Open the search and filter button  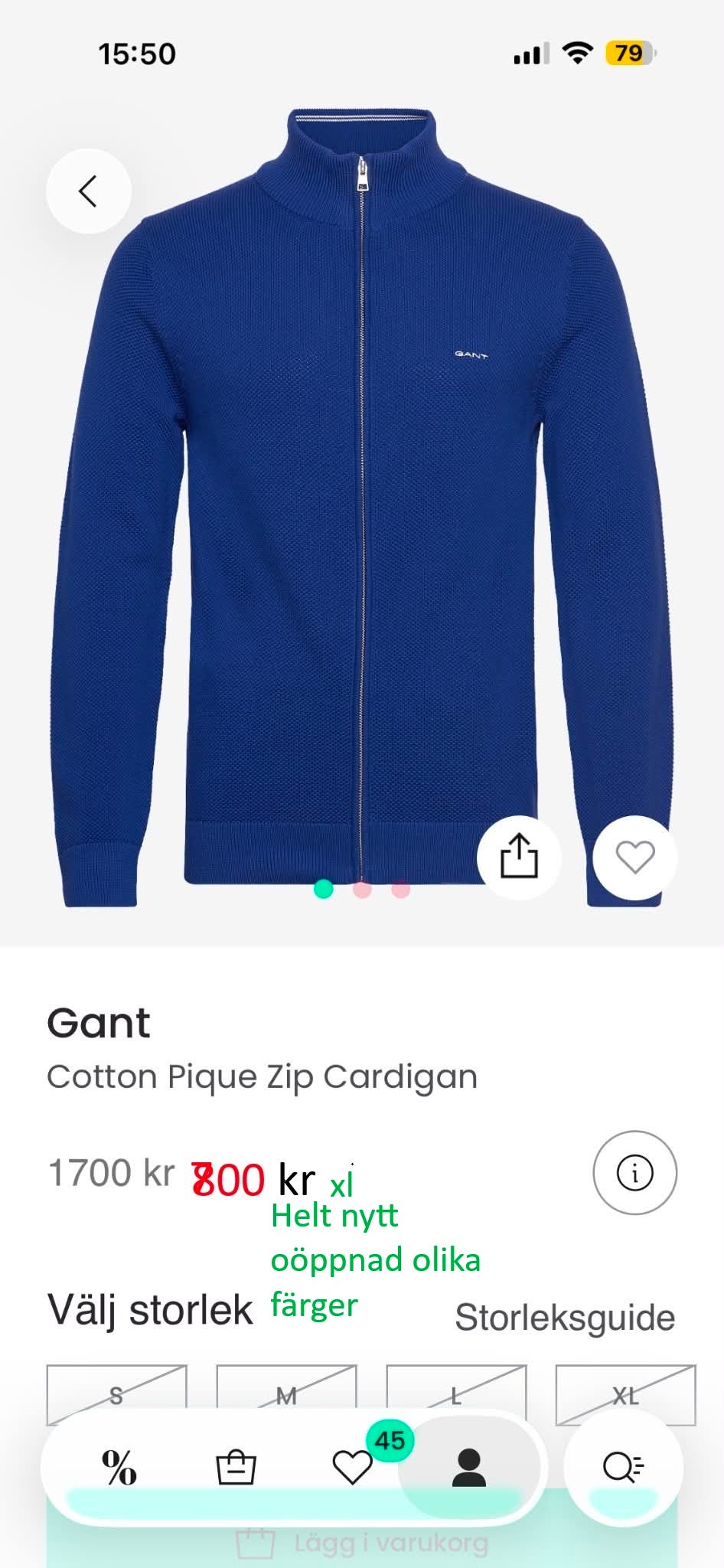tap(624, 1467)
